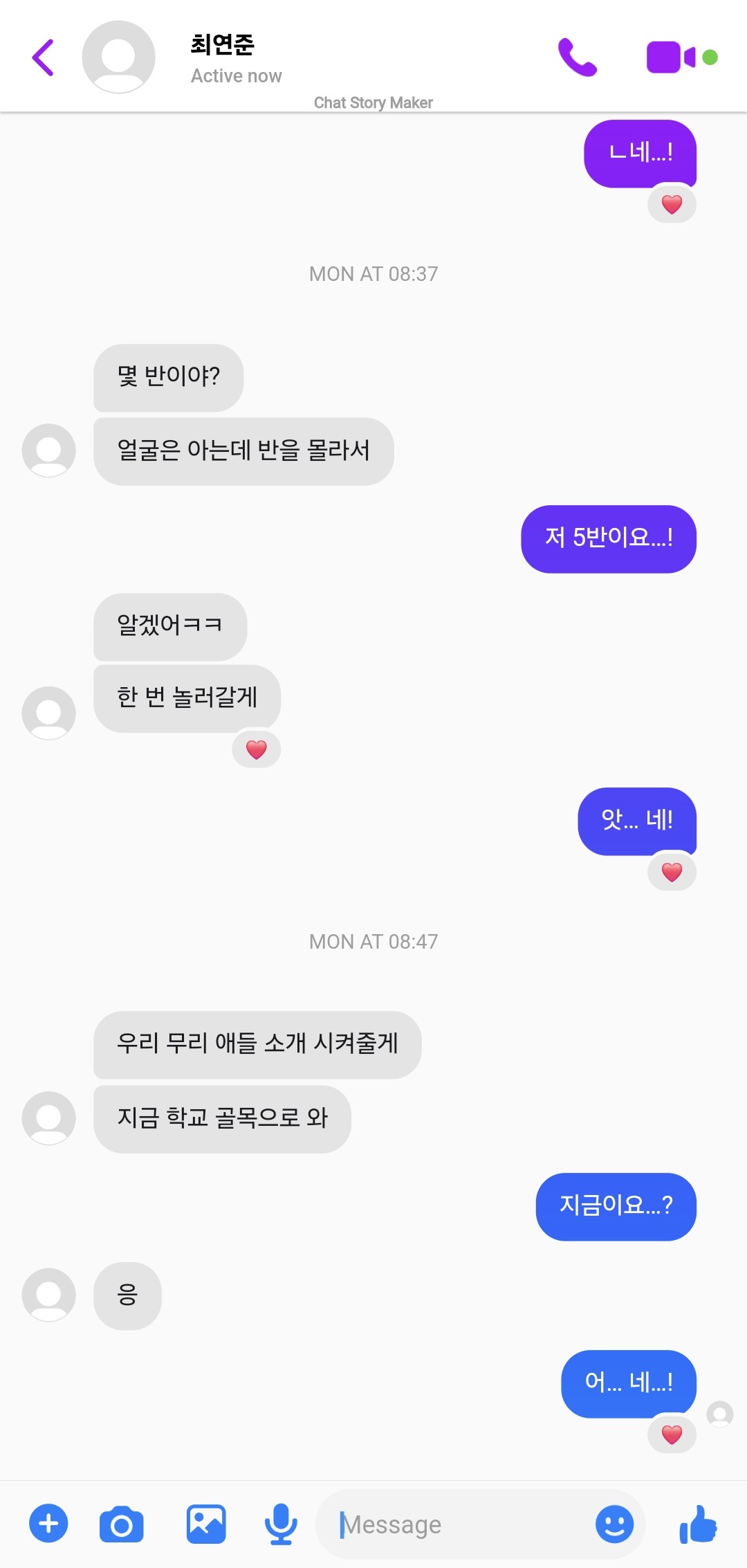Open the plus attachments menu
Viewport: 747px width, 1568px height.
(48, 1524)
